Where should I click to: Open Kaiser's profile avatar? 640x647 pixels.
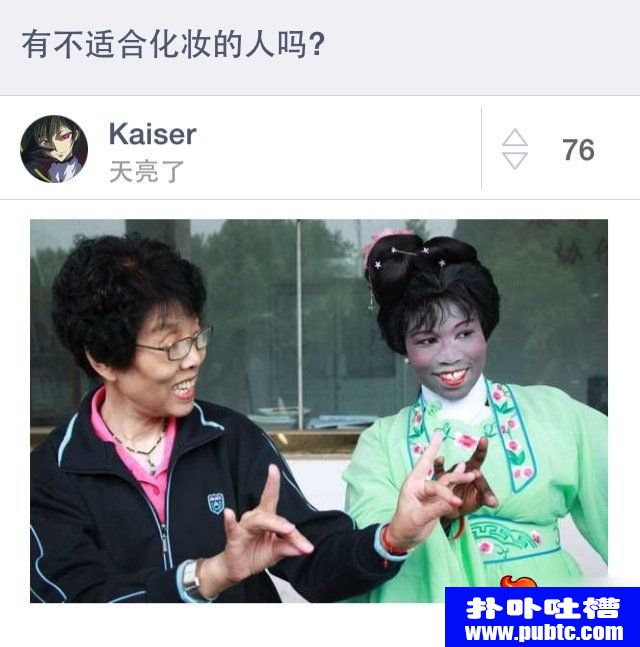(x=54, y=149)
